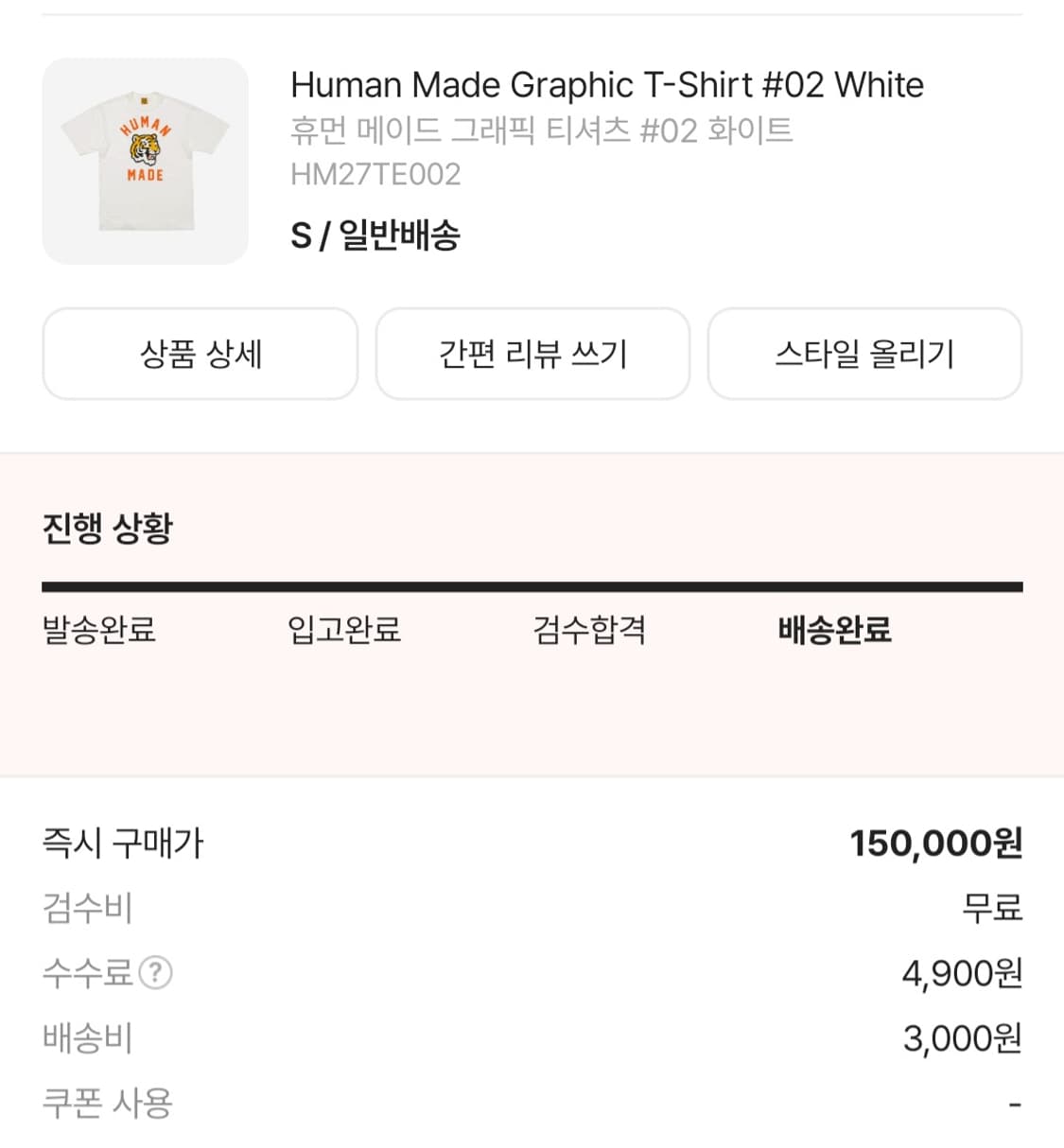1064x1148 pixels.
Task: Select 스타일 올리기 to upload a style
Action: (865, 354)
